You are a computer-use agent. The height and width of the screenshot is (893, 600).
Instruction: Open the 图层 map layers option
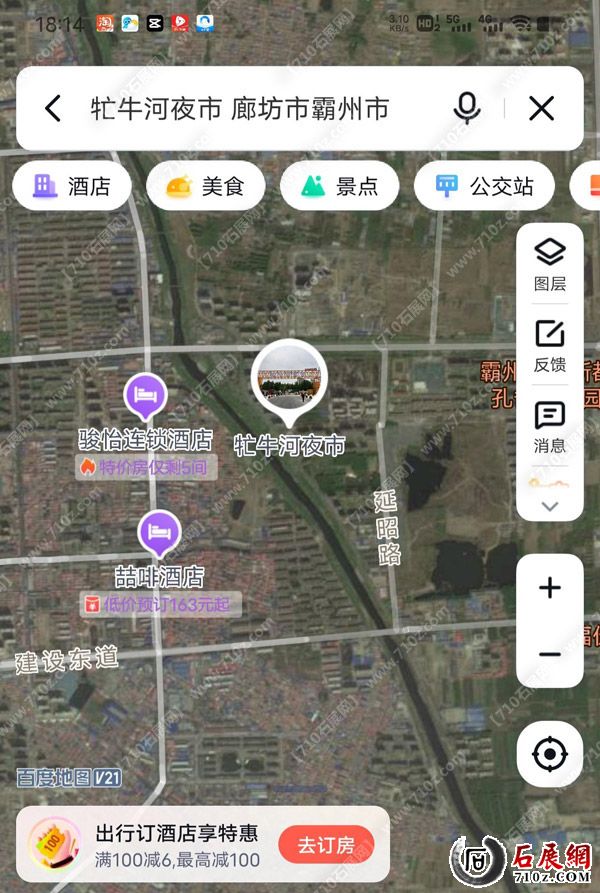point(549,265)
